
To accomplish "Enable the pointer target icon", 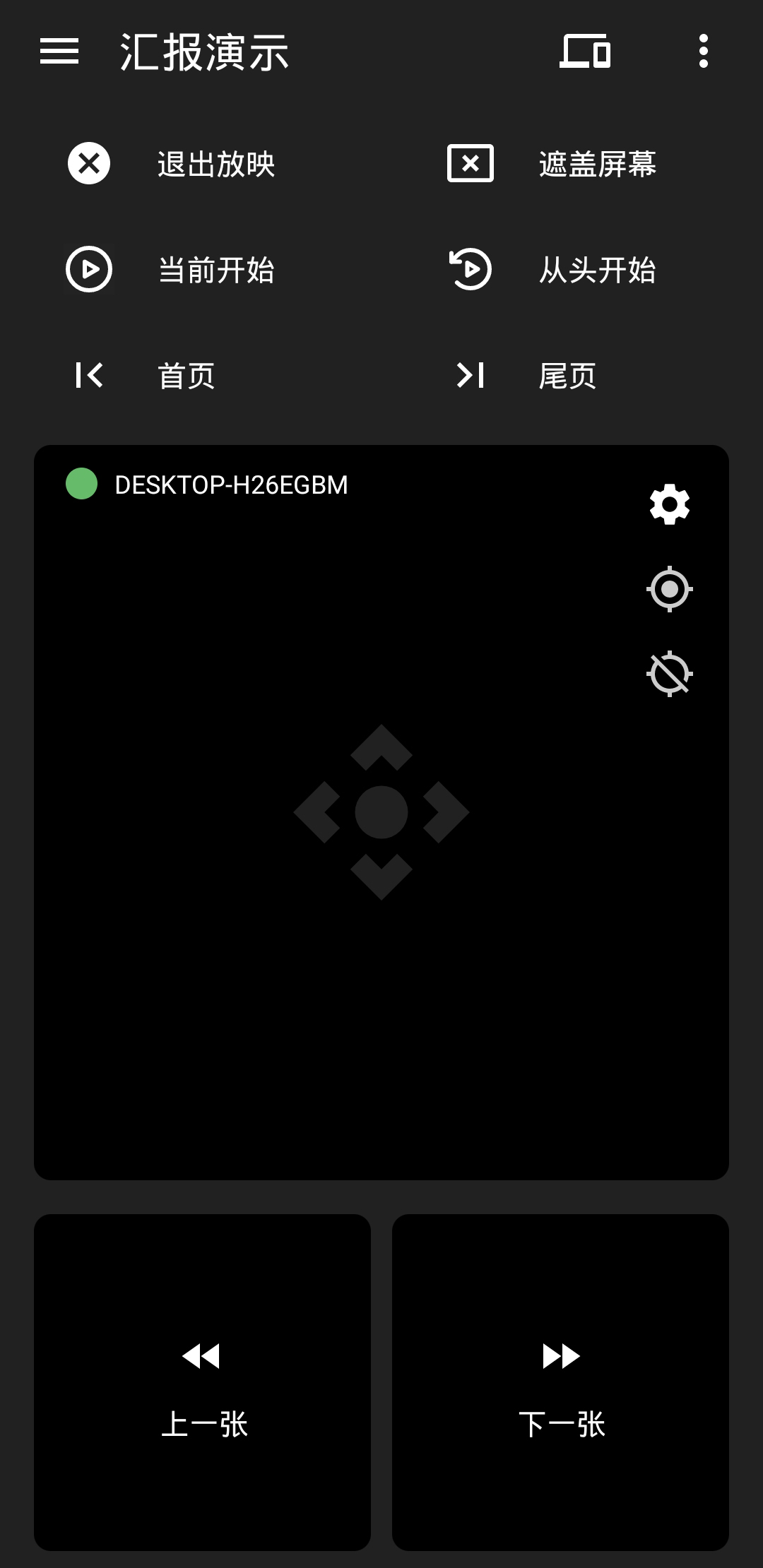I will (669, 588).
